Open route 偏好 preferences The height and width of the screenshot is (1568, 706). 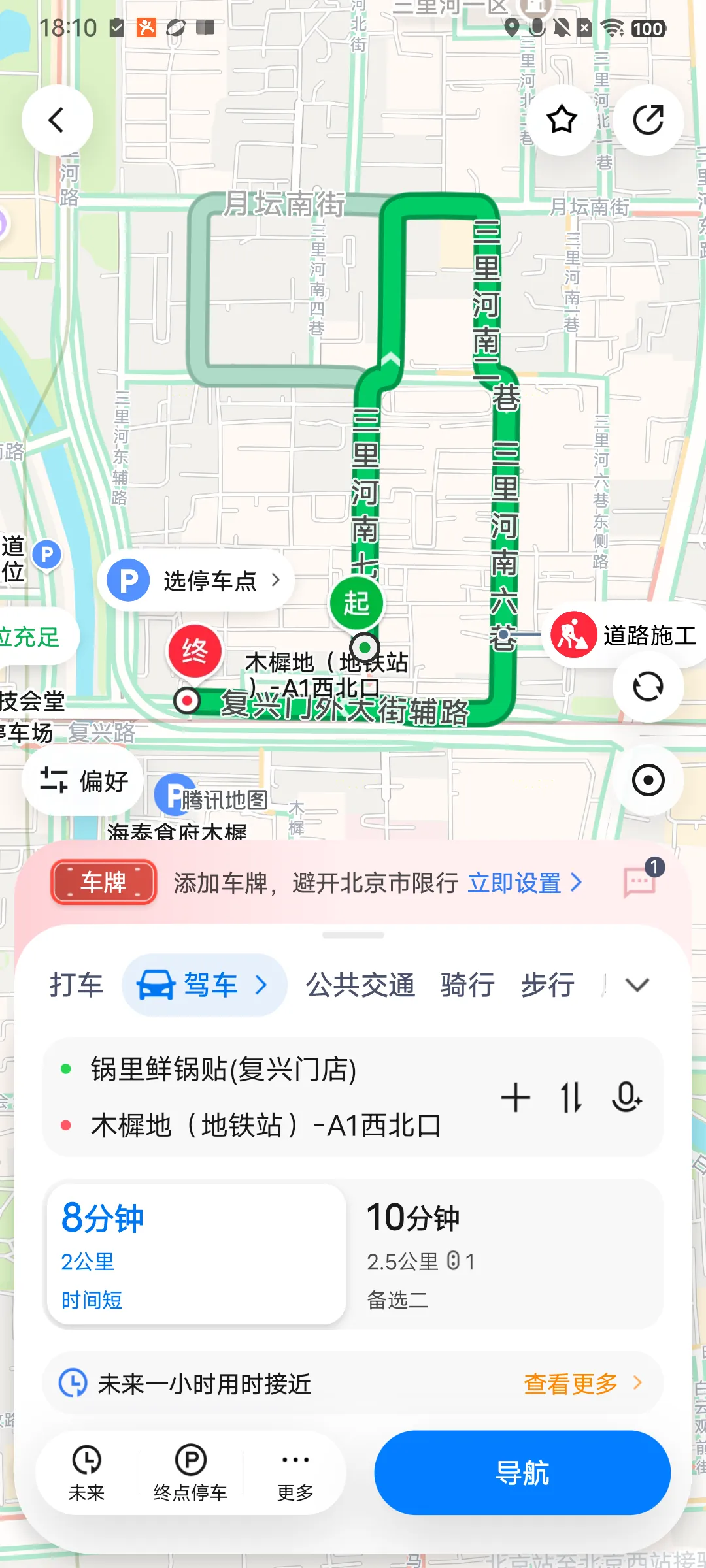(83, 781)
